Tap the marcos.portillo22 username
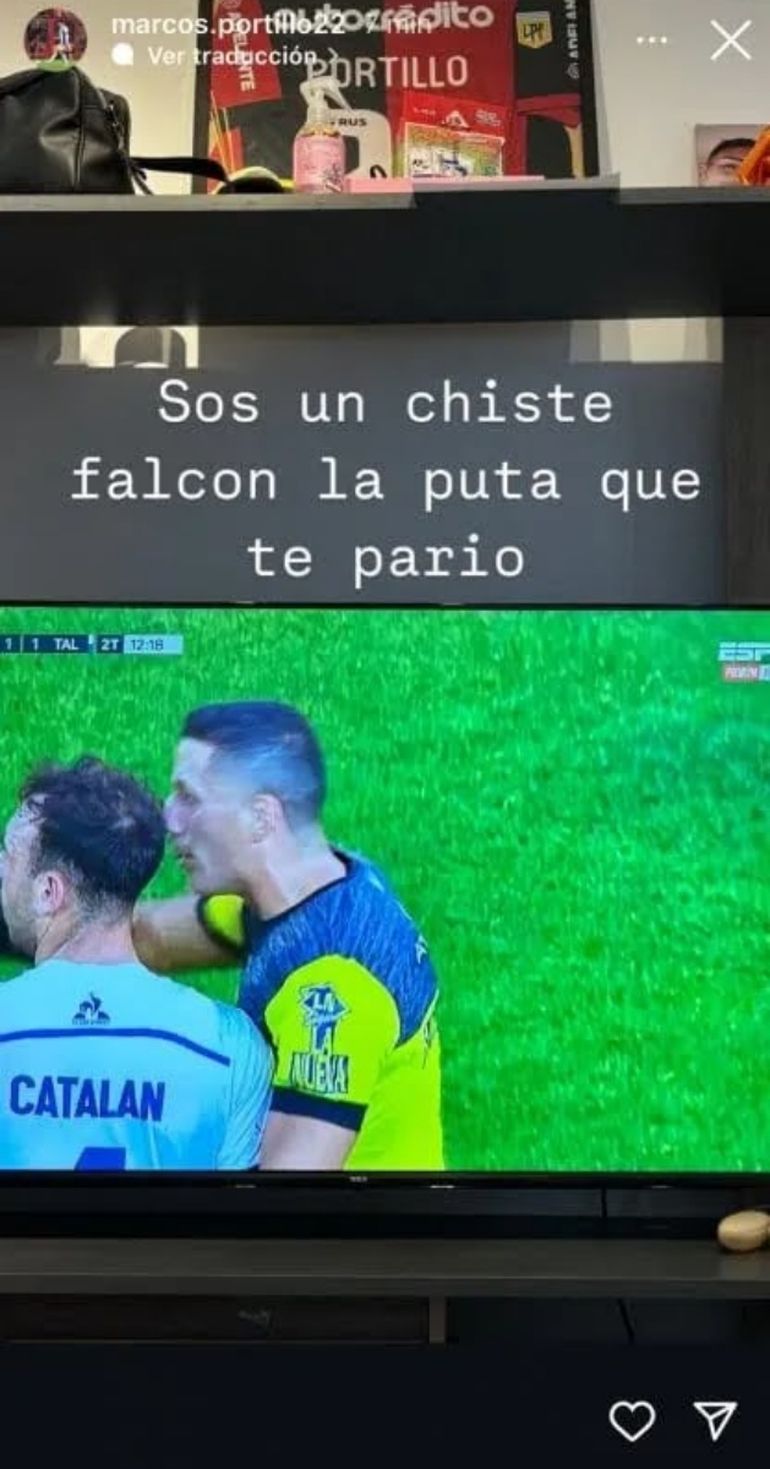The height and width of the screenshot is (1469, 770). (228, 25)
